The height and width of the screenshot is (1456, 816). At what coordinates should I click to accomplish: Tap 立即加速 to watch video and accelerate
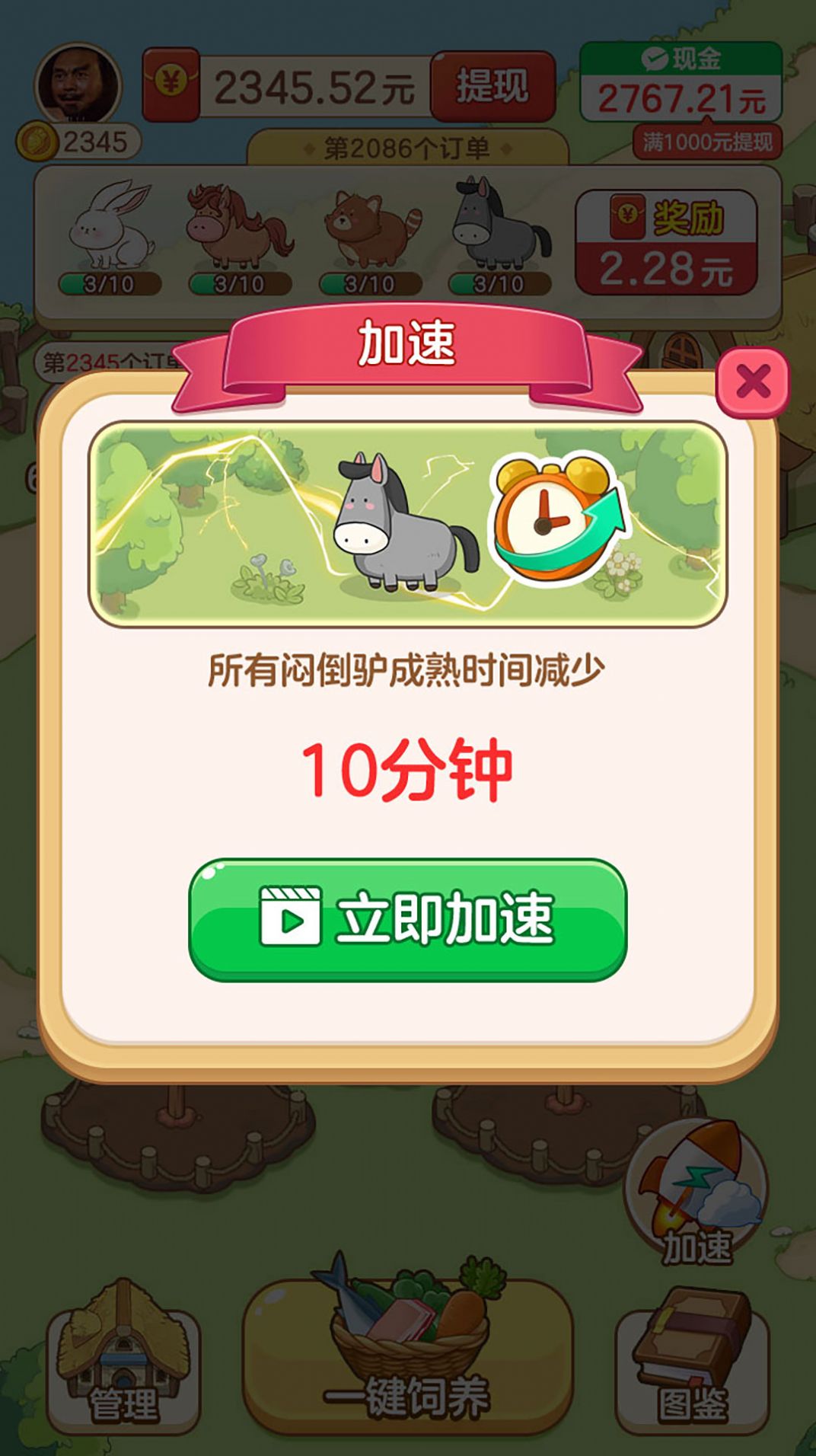(x=407, y=919)
